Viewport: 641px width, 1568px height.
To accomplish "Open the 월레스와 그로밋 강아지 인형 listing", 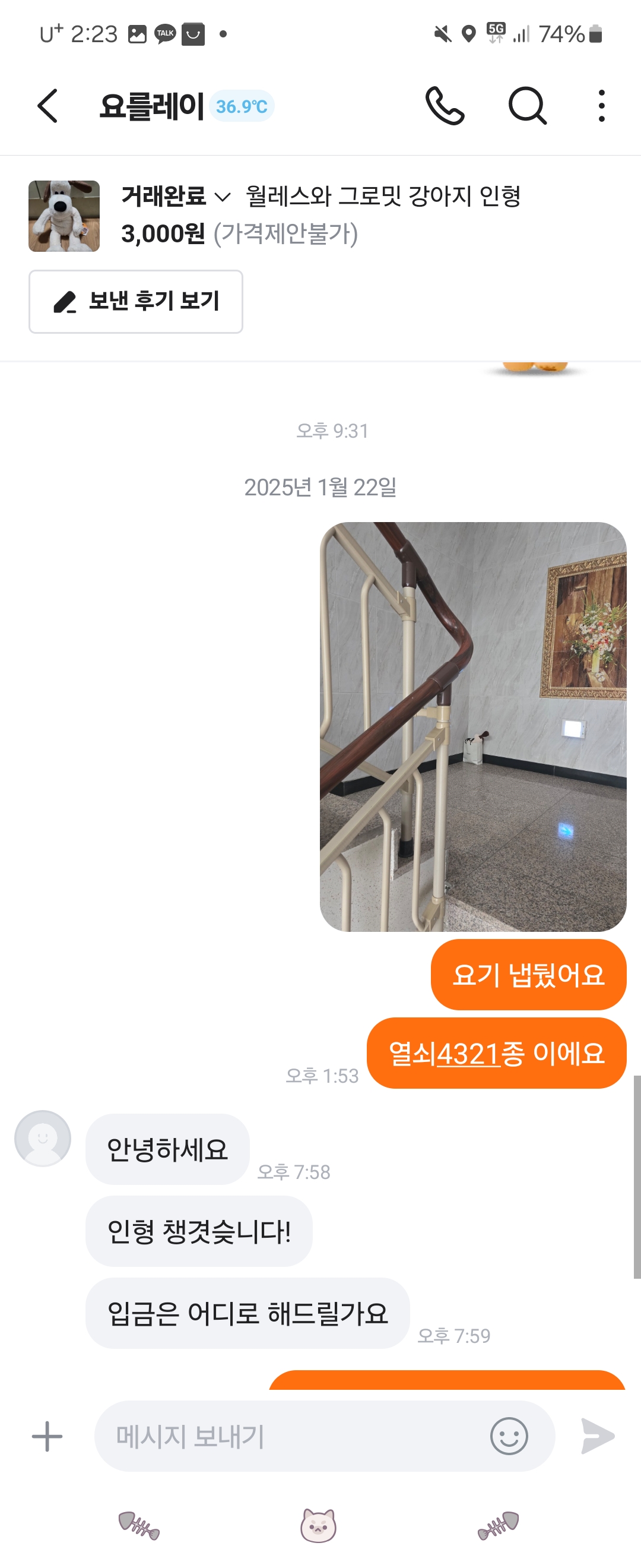I will [x=383, y=197].
